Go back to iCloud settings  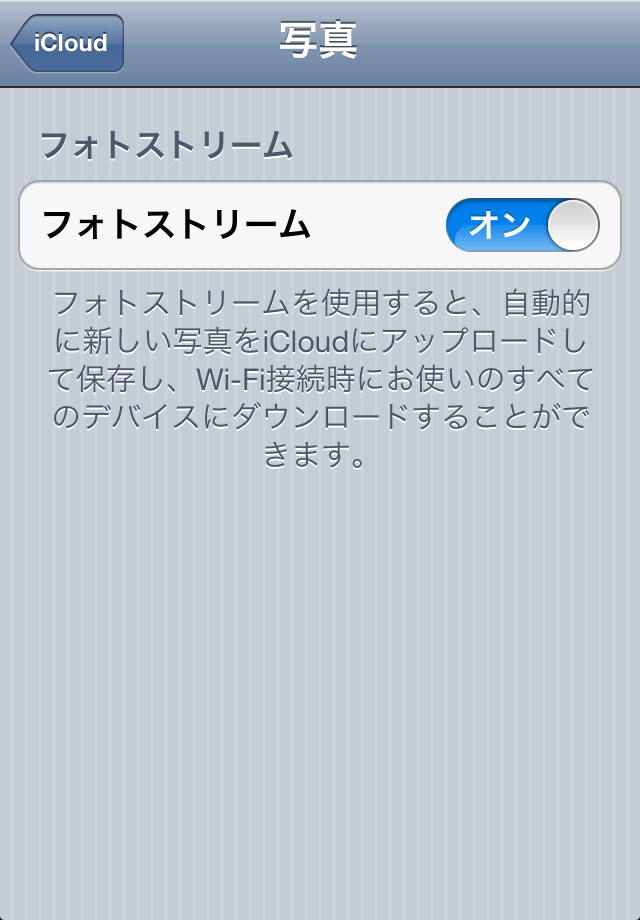coord(67,44)
